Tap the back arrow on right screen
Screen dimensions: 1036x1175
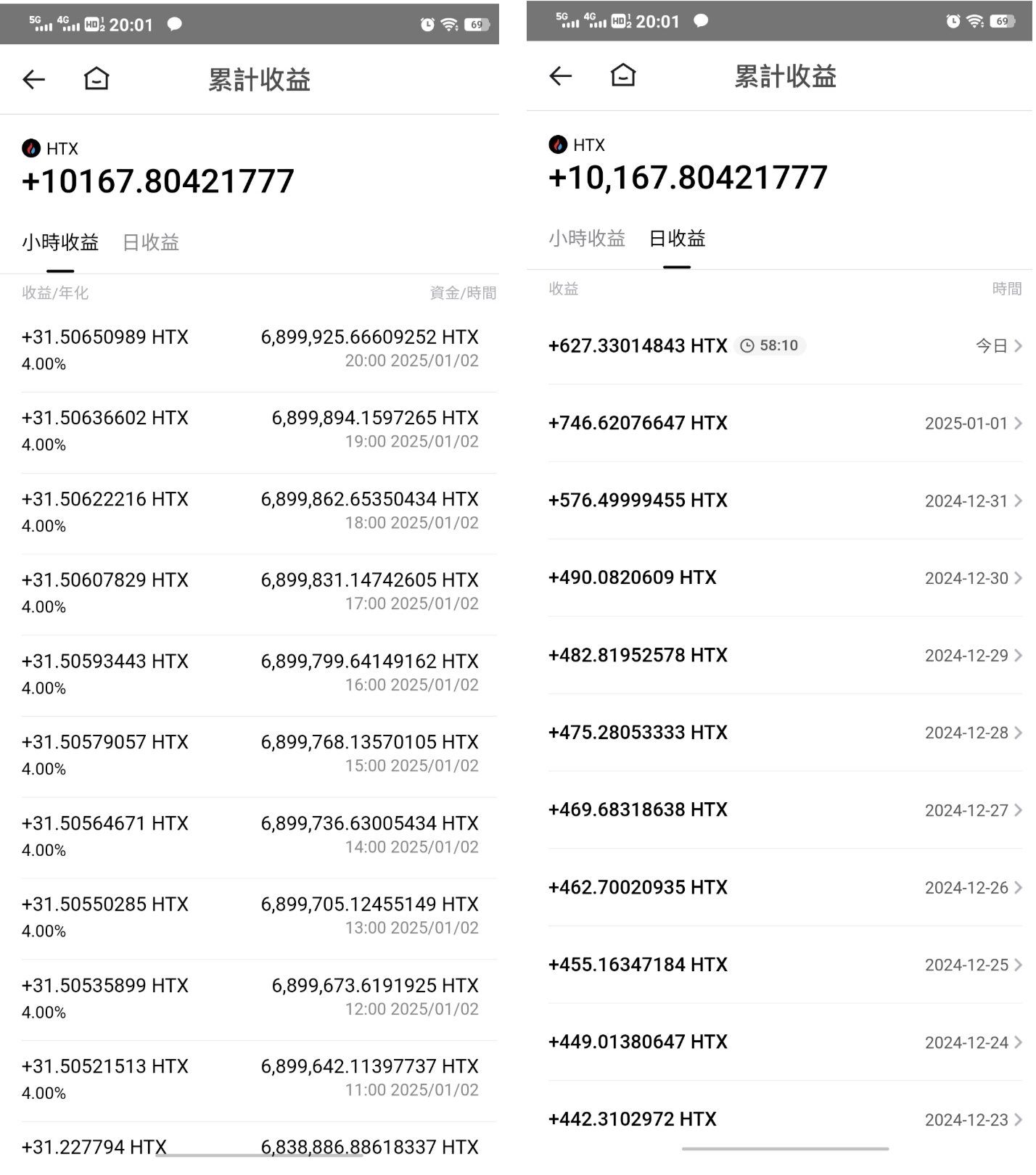click(x=559, y=75)
